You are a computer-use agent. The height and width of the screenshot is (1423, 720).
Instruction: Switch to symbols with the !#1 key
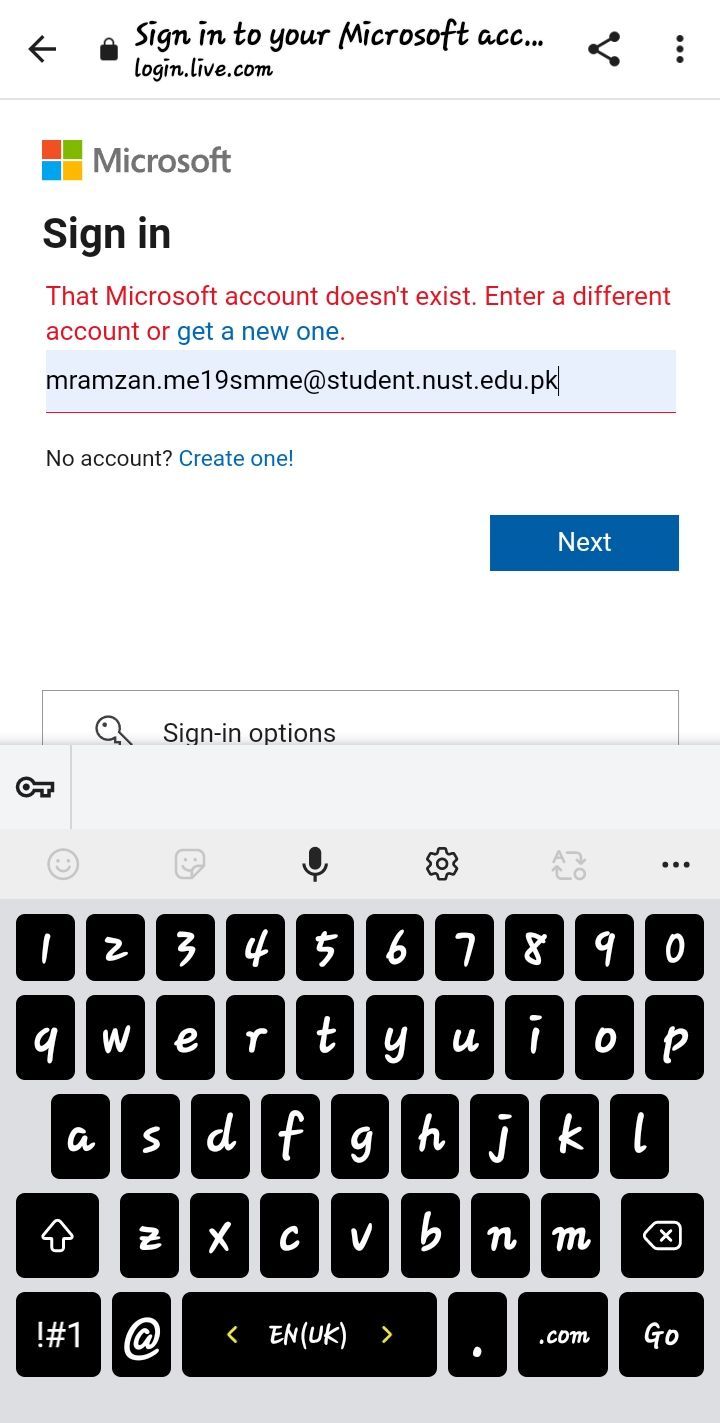(57, 1335)
